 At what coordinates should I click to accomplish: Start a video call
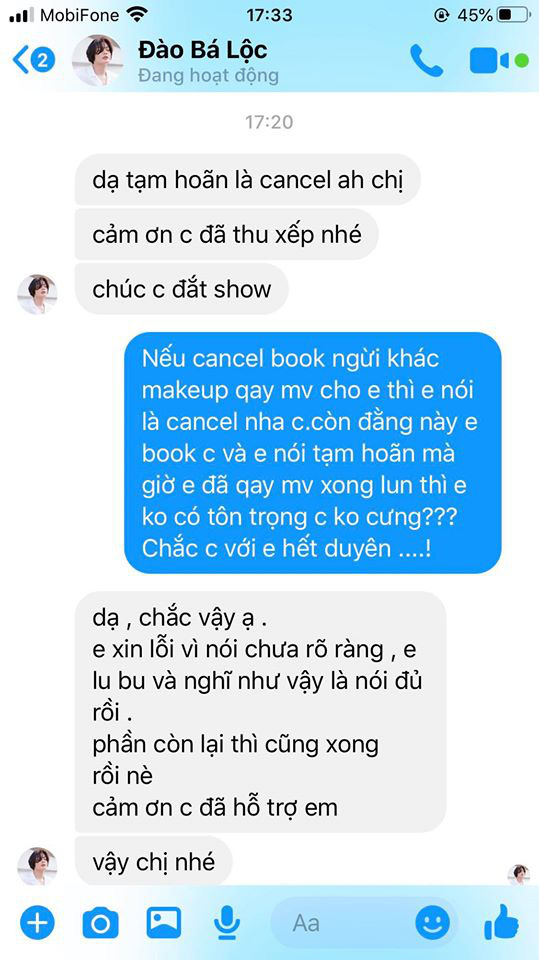(x=489, y=60)
